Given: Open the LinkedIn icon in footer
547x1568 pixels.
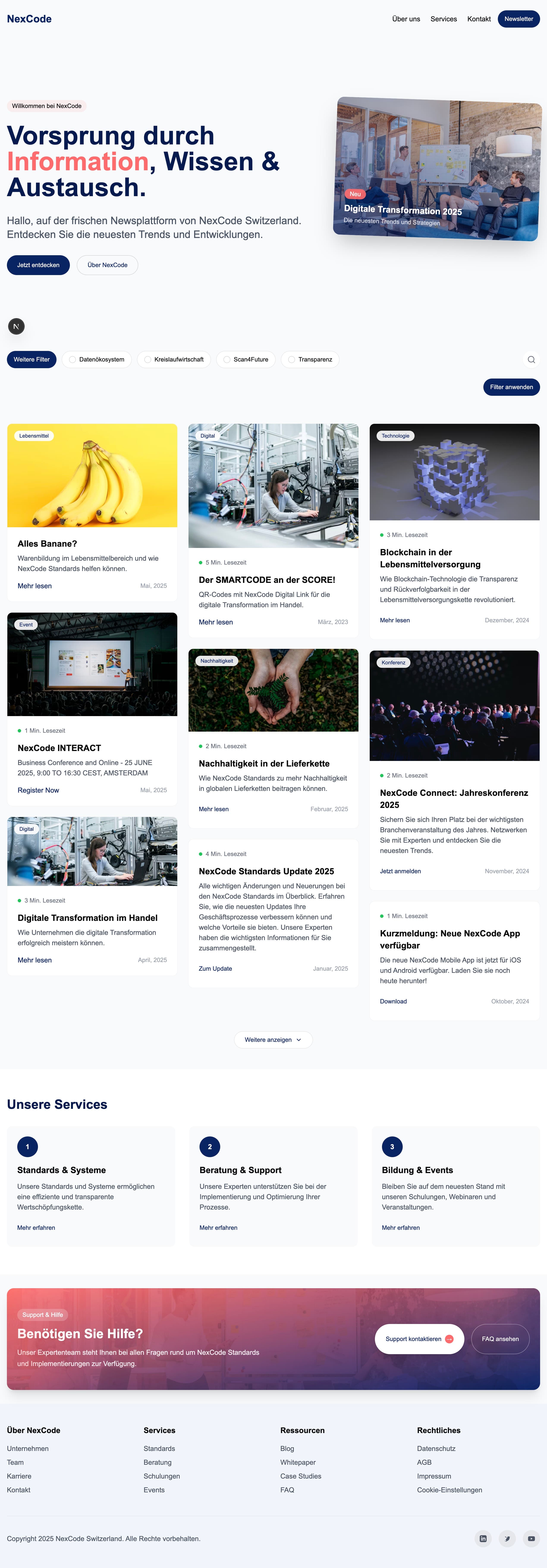Looking at the screenshot, I should click(483, 1538).
